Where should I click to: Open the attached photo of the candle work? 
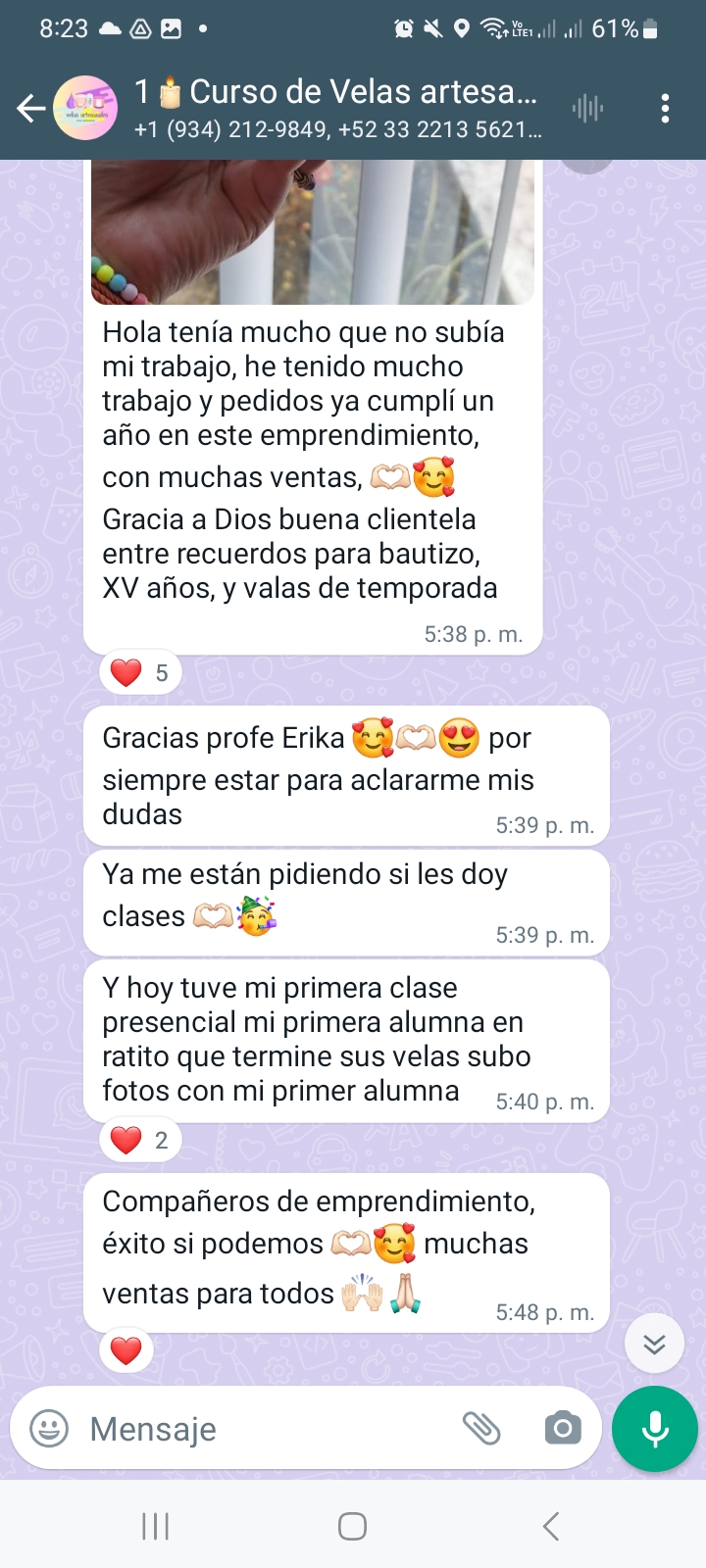[312, 235]
